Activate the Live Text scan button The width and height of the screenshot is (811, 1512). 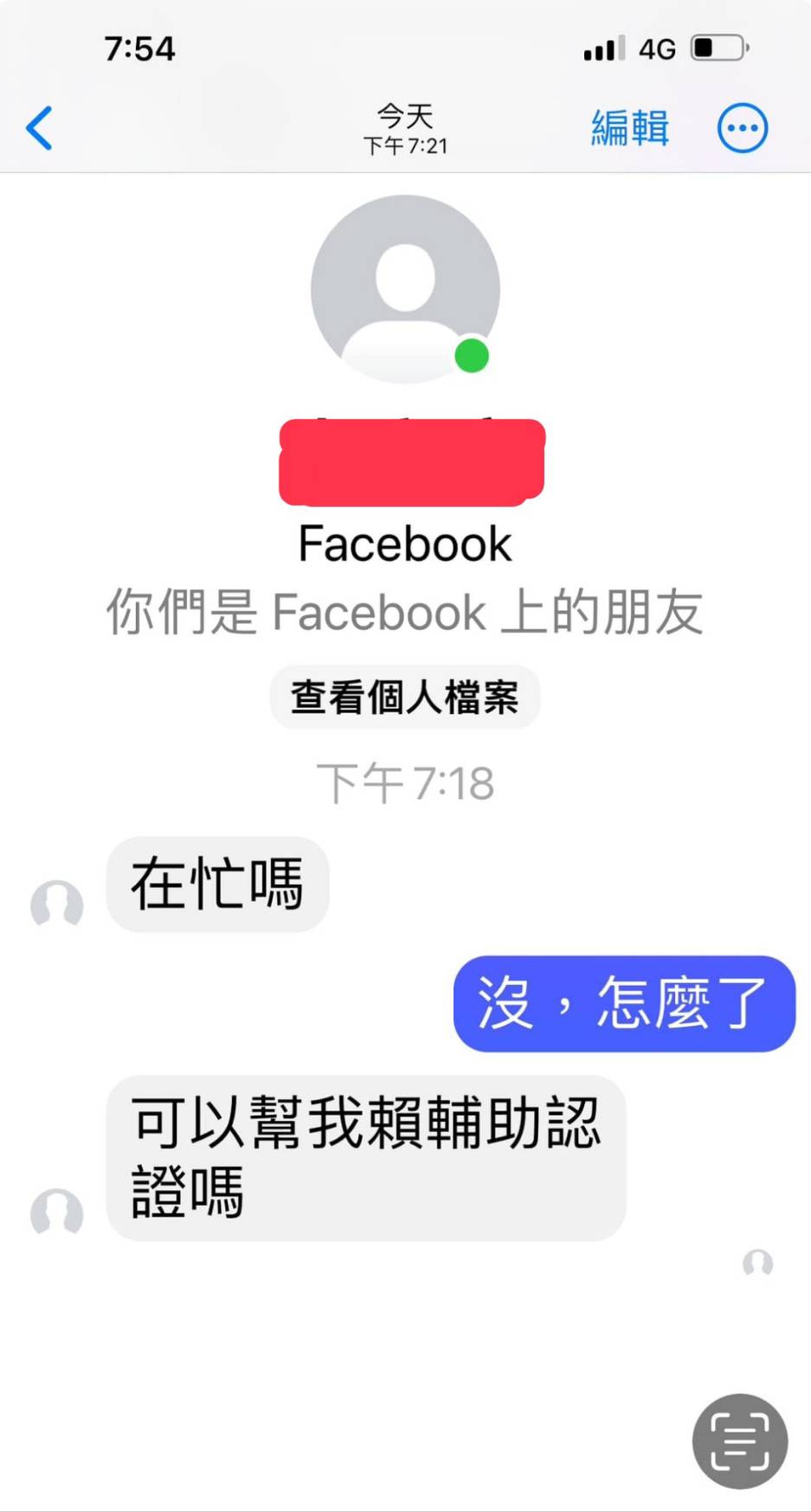(x=739, y=1441)
